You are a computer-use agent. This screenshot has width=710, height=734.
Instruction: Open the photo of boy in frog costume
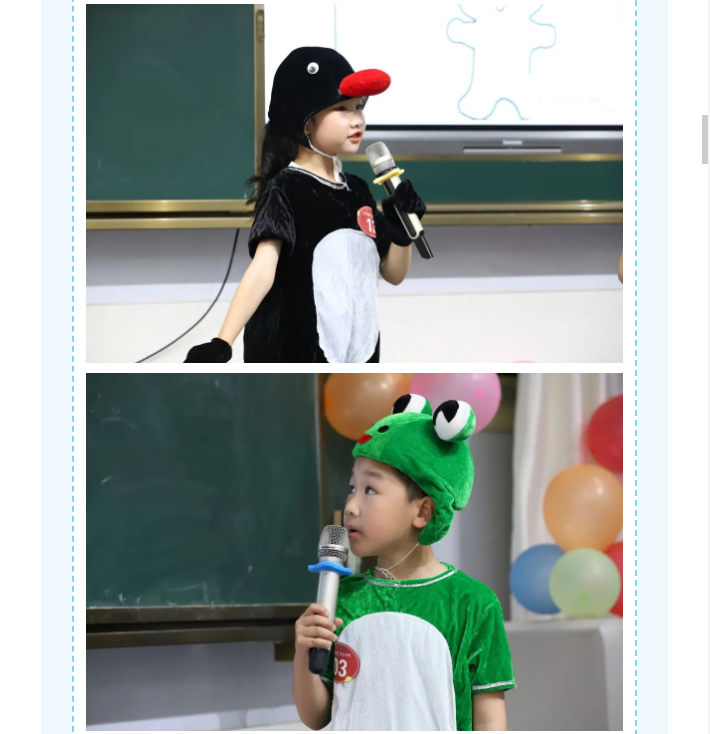[354, 551]
